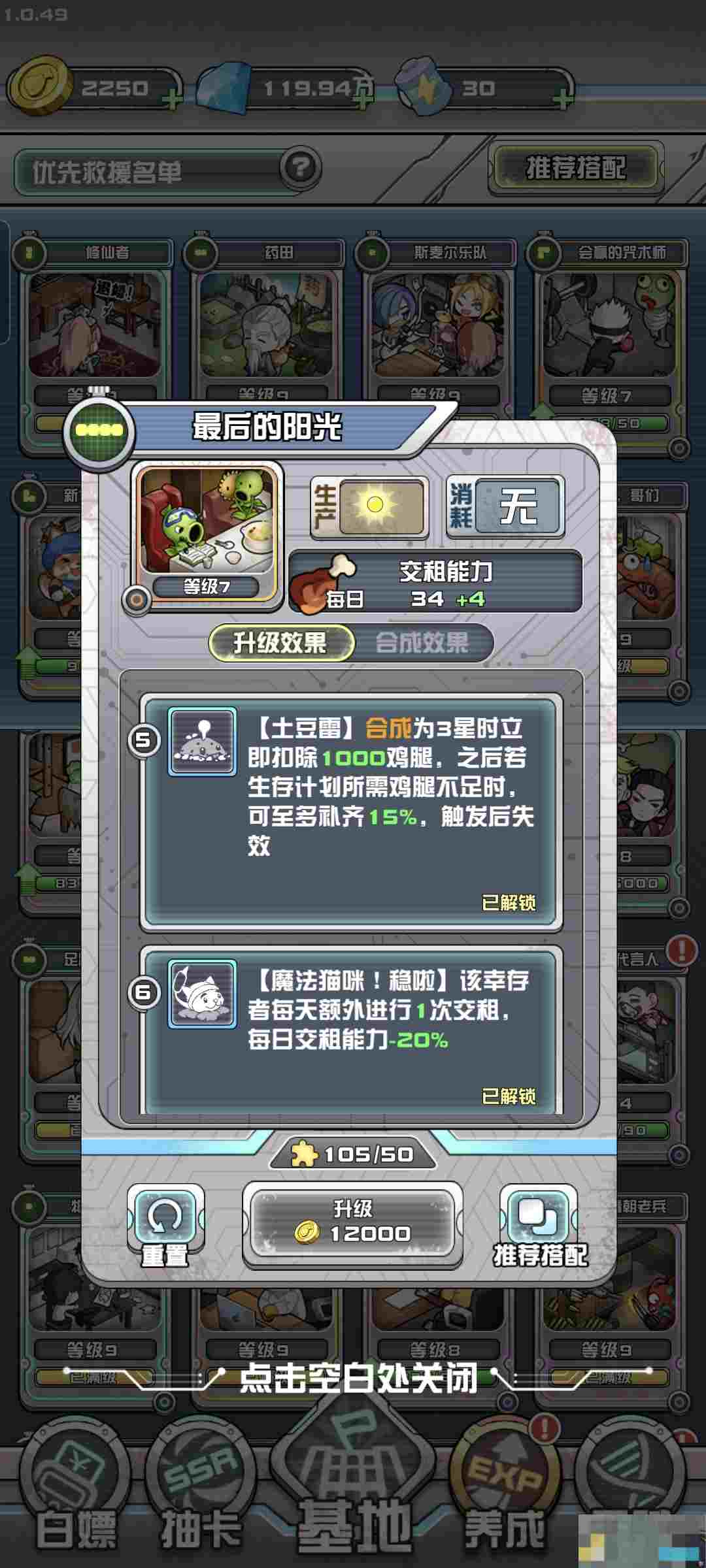Select the 升级效果 tab
This screenshot has height=1568, width=706.
(281, 643)
